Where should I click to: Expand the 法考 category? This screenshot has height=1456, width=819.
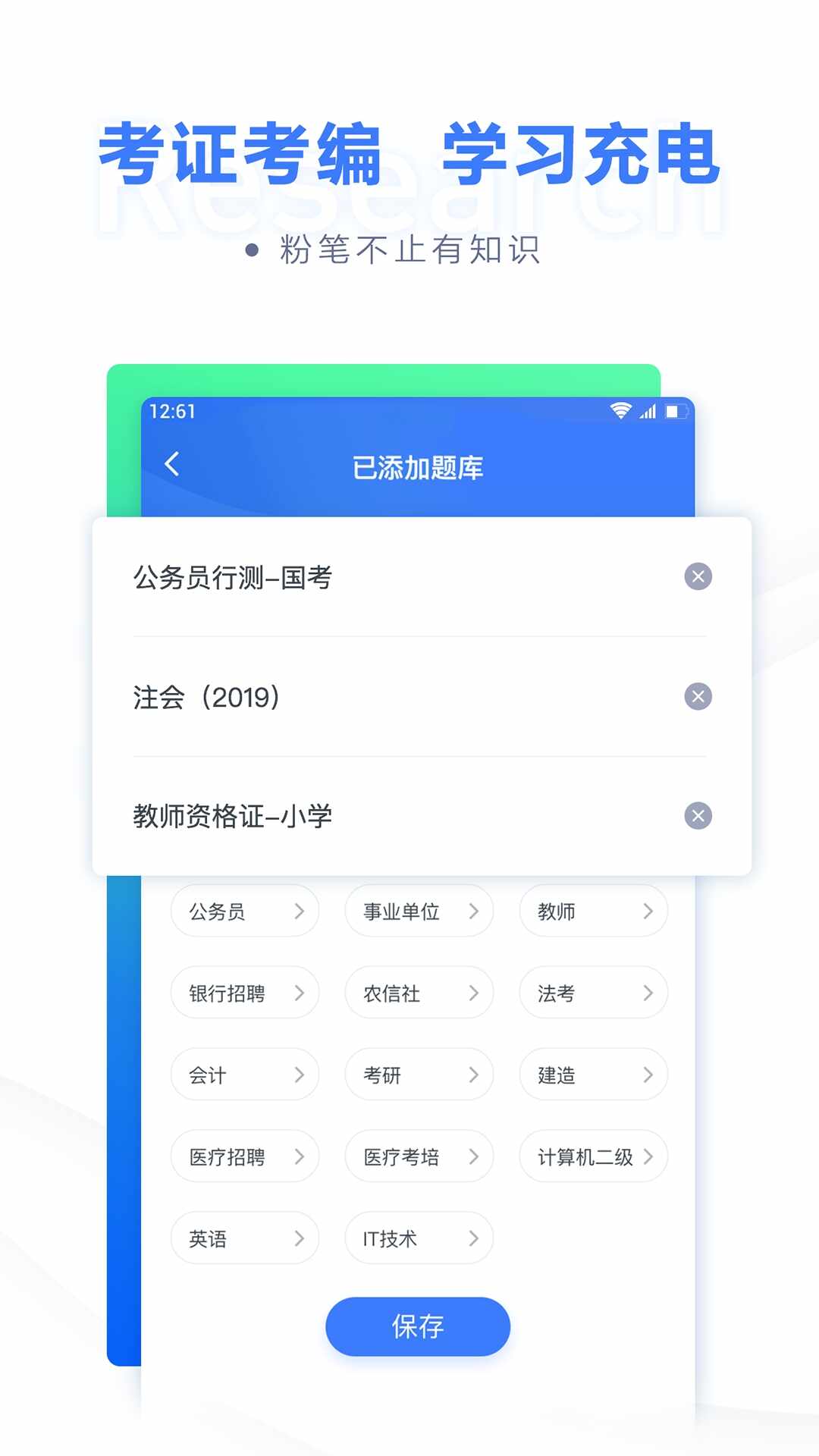(x=593, y=993)
